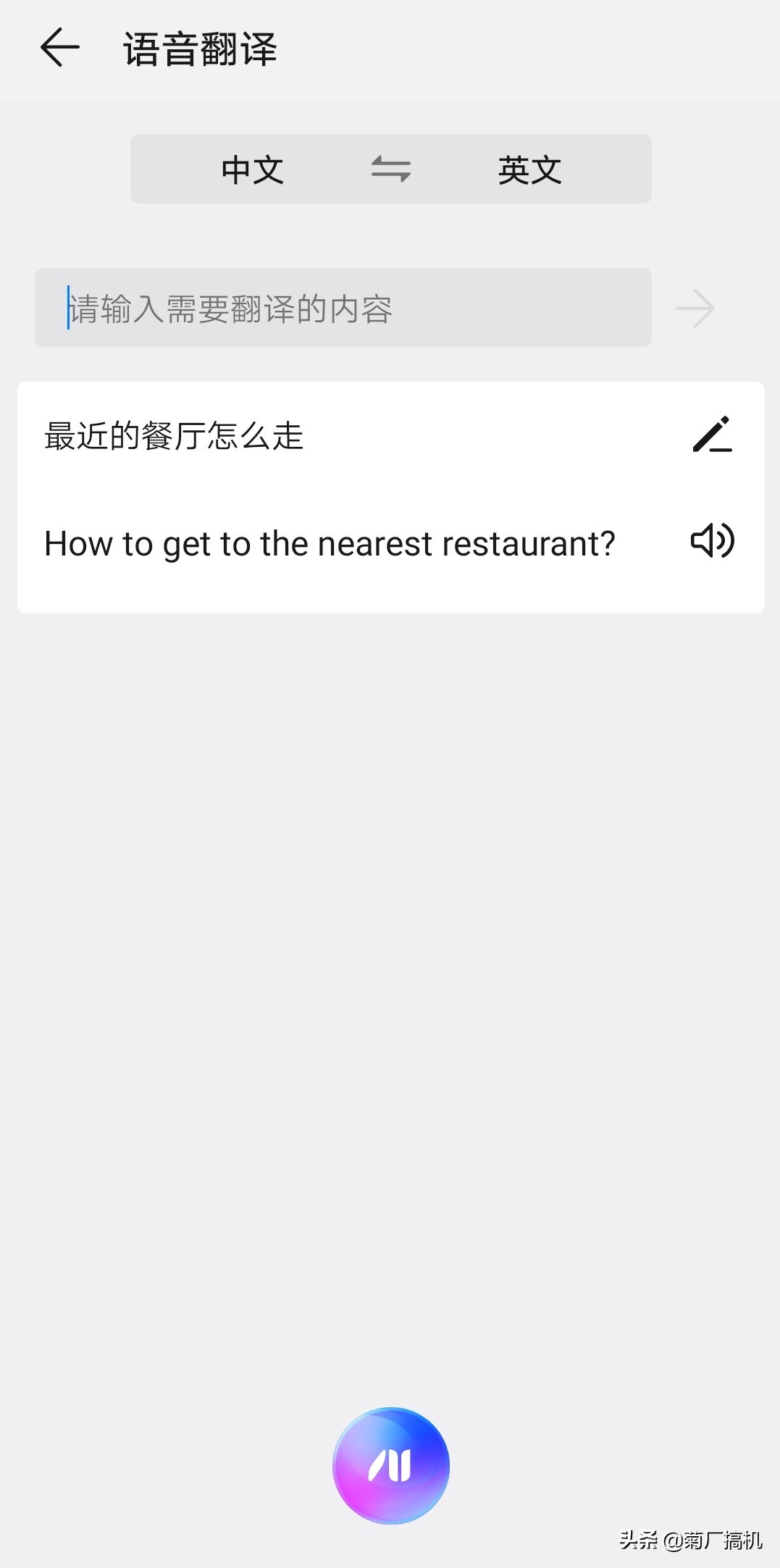Tap the back arrow to exit 语音翻译
780x1568 pixels.
point(59,48)
